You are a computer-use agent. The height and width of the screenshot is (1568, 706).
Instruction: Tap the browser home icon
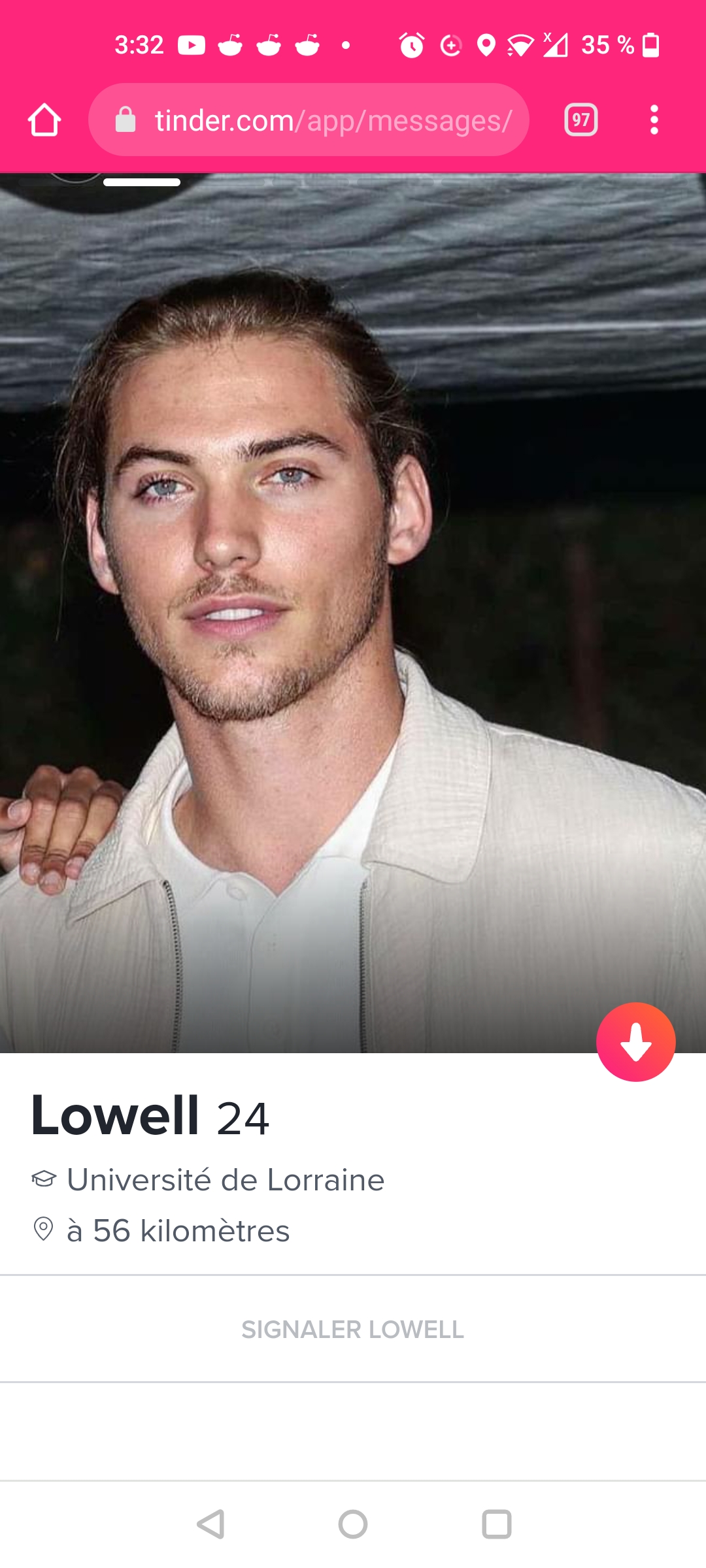tap(44, 120)
